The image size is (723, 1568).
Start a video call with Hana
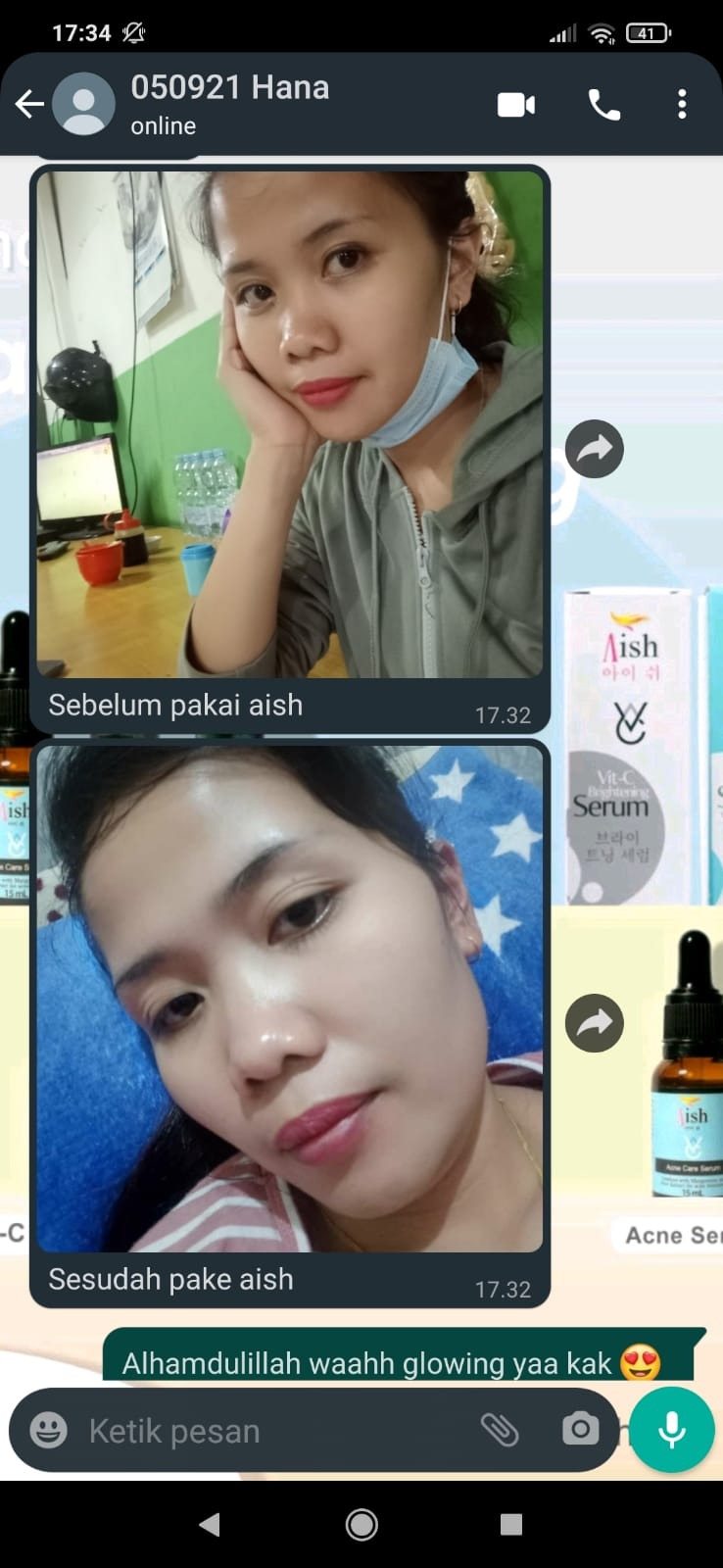pyautogui.click(x=516, y=104)
